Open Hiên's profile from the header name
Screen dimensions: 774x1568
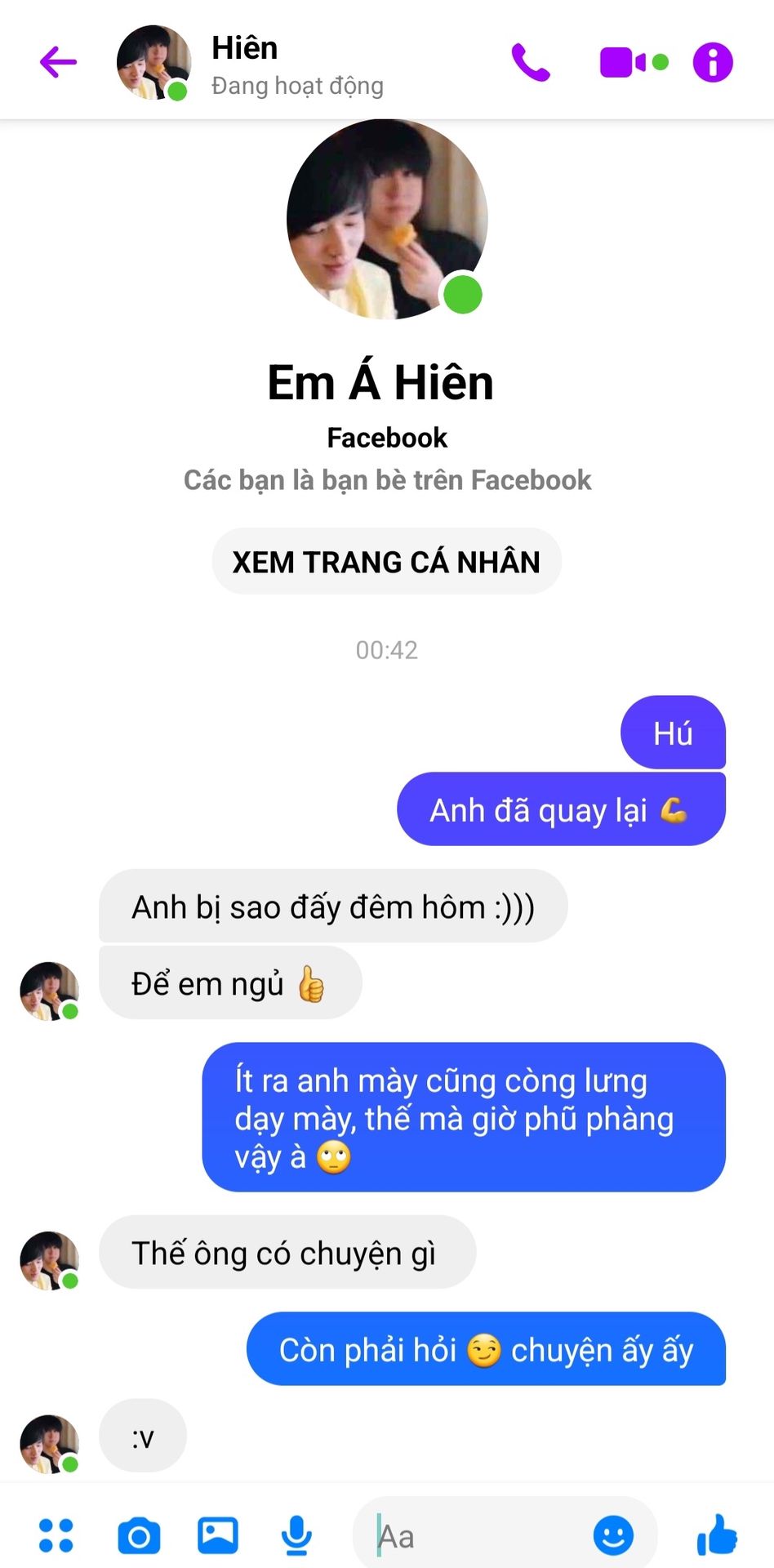245,47
